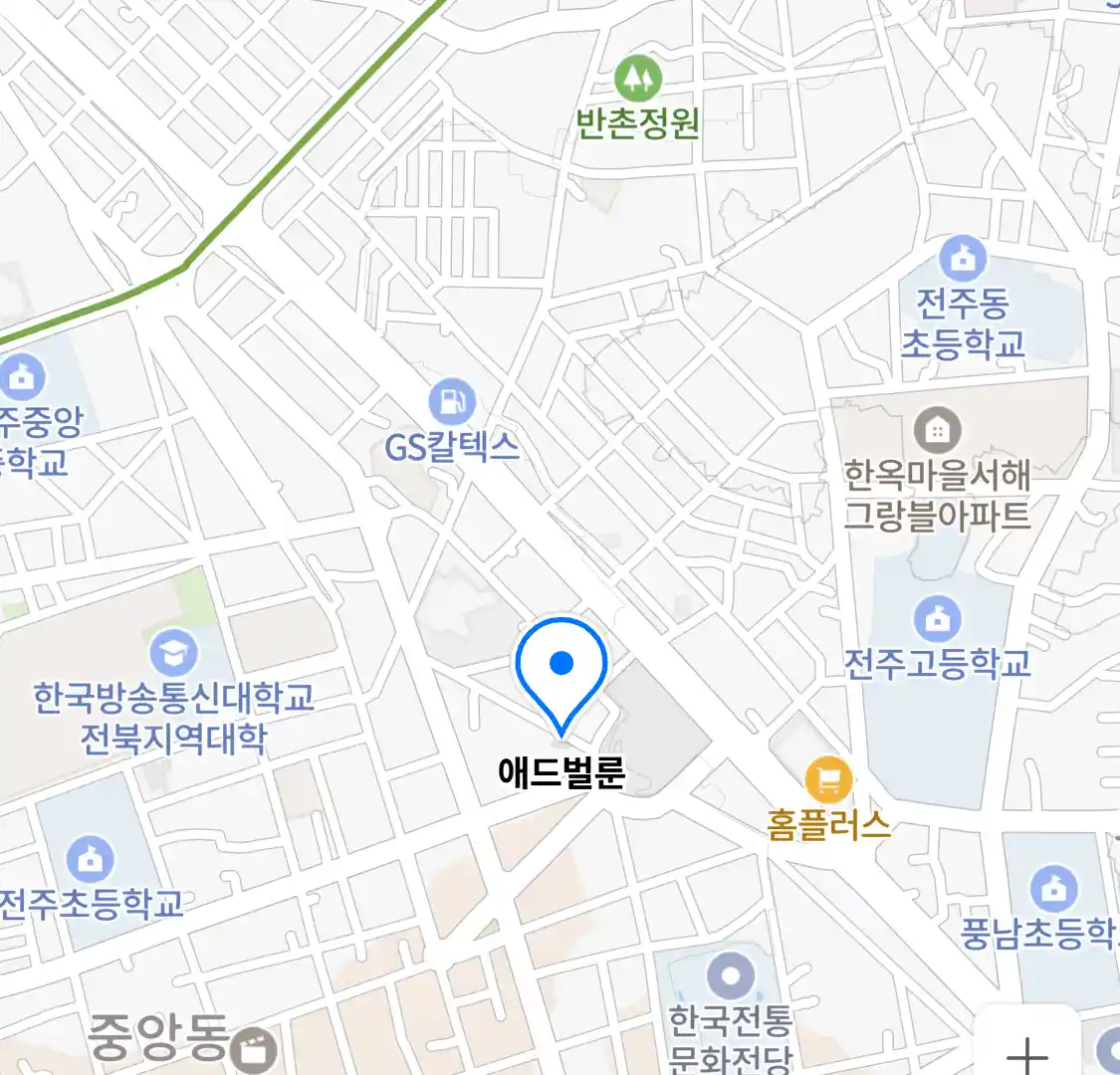
Task: Open the 반촌정원 park marker
Action: pos(637,78)
